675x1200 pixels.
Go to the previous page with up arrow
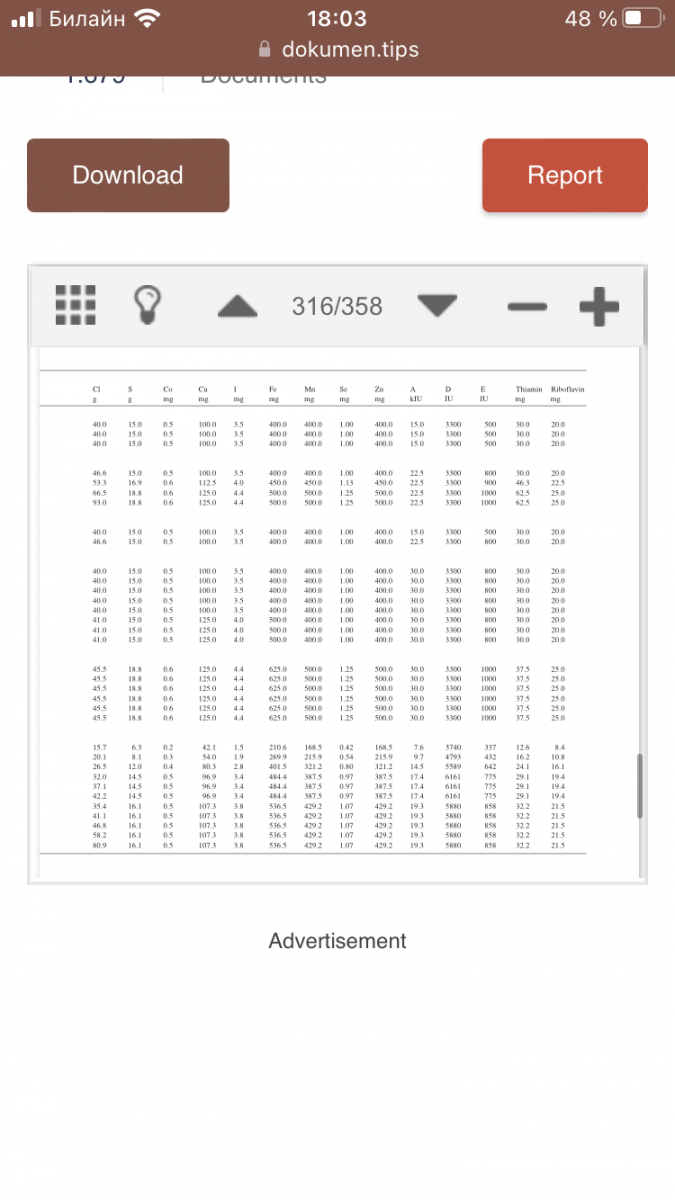pyautogui.click(x=238, y=306)
